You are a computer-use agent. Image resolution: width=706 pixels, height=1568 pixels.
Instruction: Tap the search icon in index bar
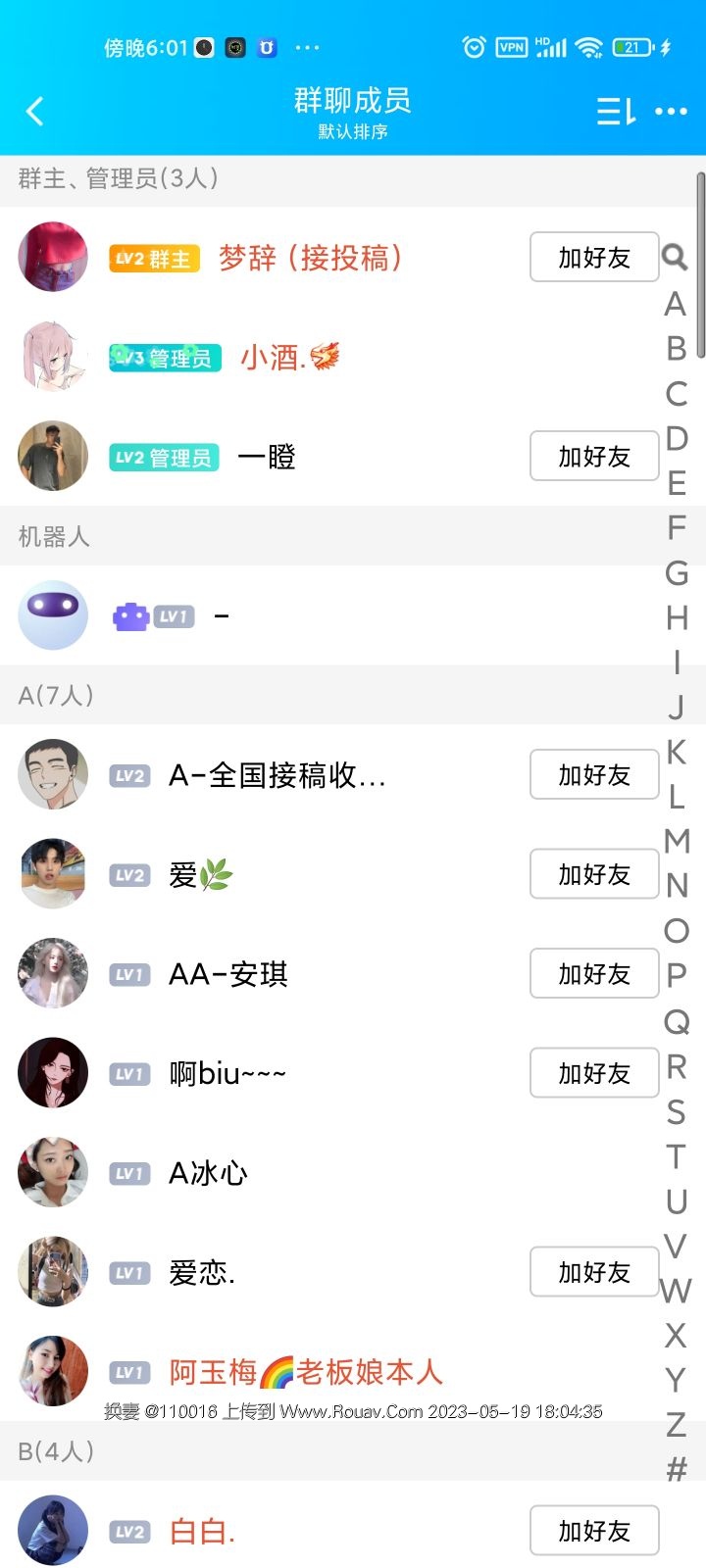[675, 258]
